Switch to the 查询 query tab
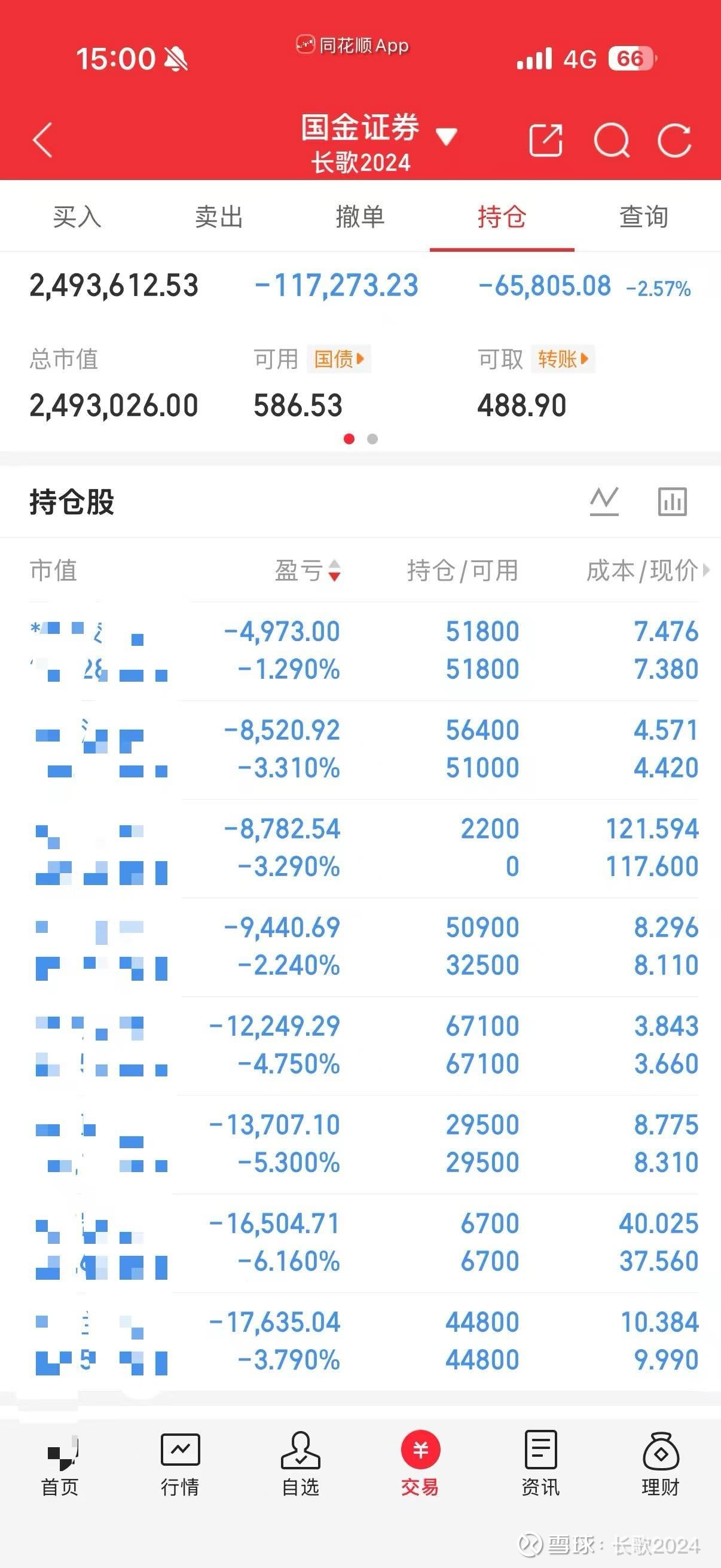Viewport: 721px width, 1568px height. click(643, 217)
